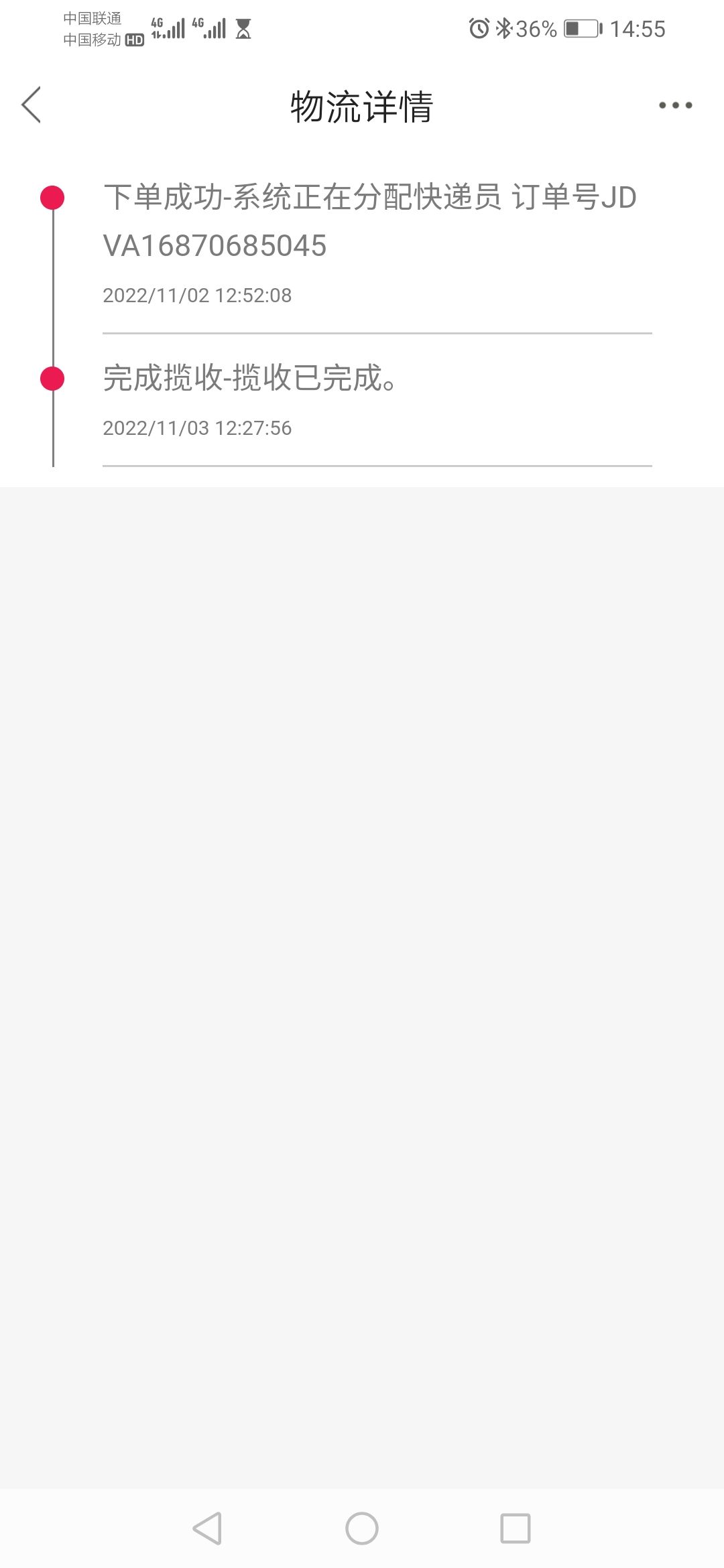
Task: Tap the system home button
Action: [362, 1528]
